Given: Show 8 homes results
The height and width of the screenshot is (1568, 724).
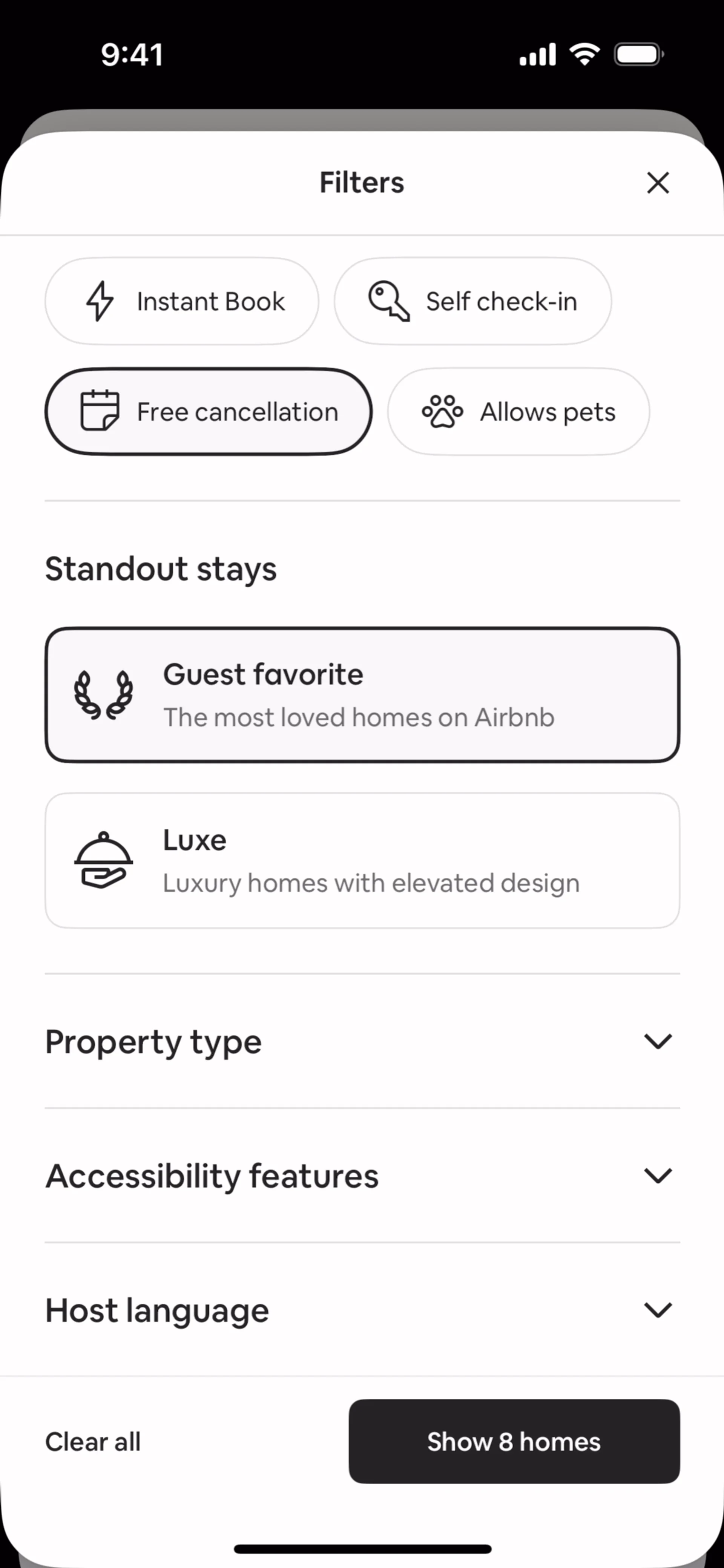Looking at the screenshot, I should pyautogui.click(x=514, y=1441).
